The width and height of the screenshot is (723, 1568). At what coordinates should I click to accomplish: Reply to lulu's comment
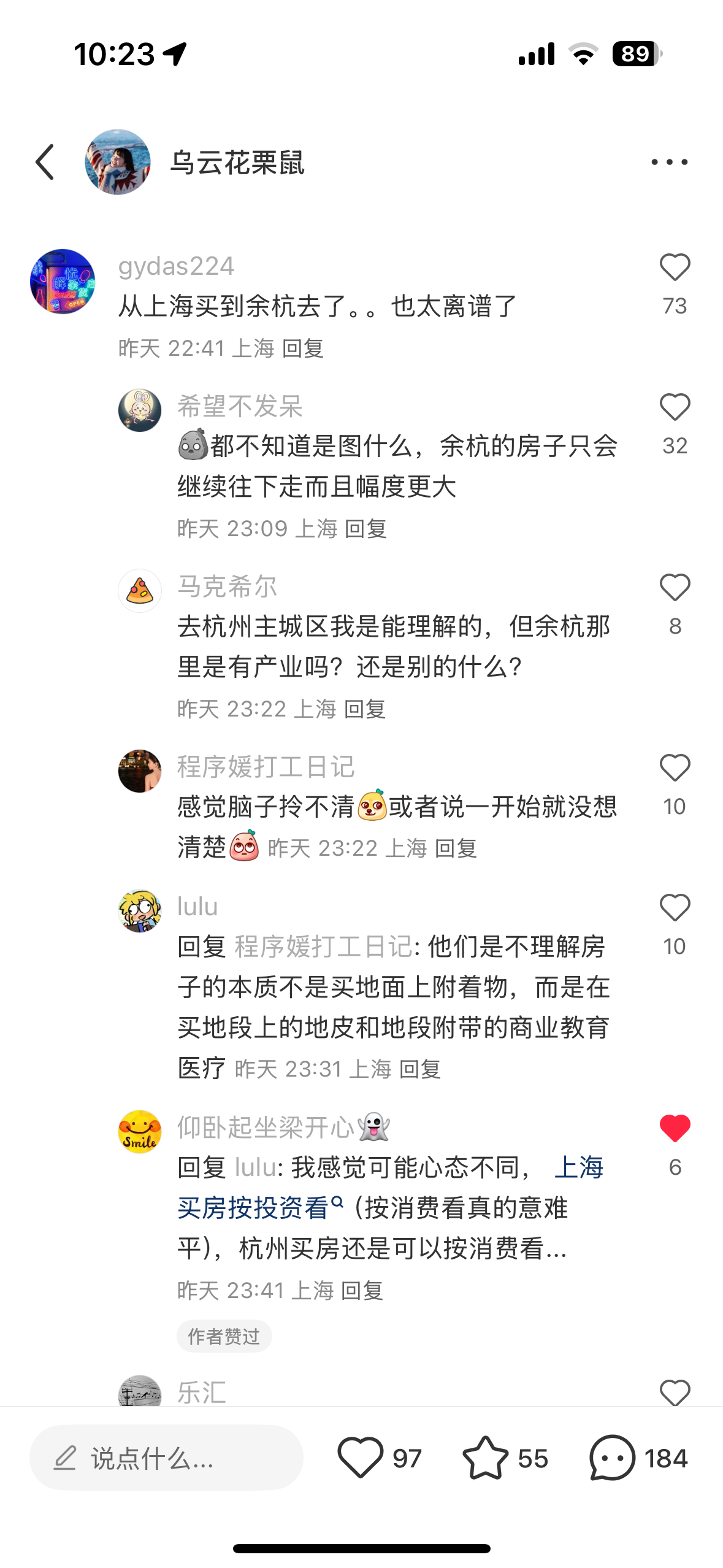pos(420,1069)
